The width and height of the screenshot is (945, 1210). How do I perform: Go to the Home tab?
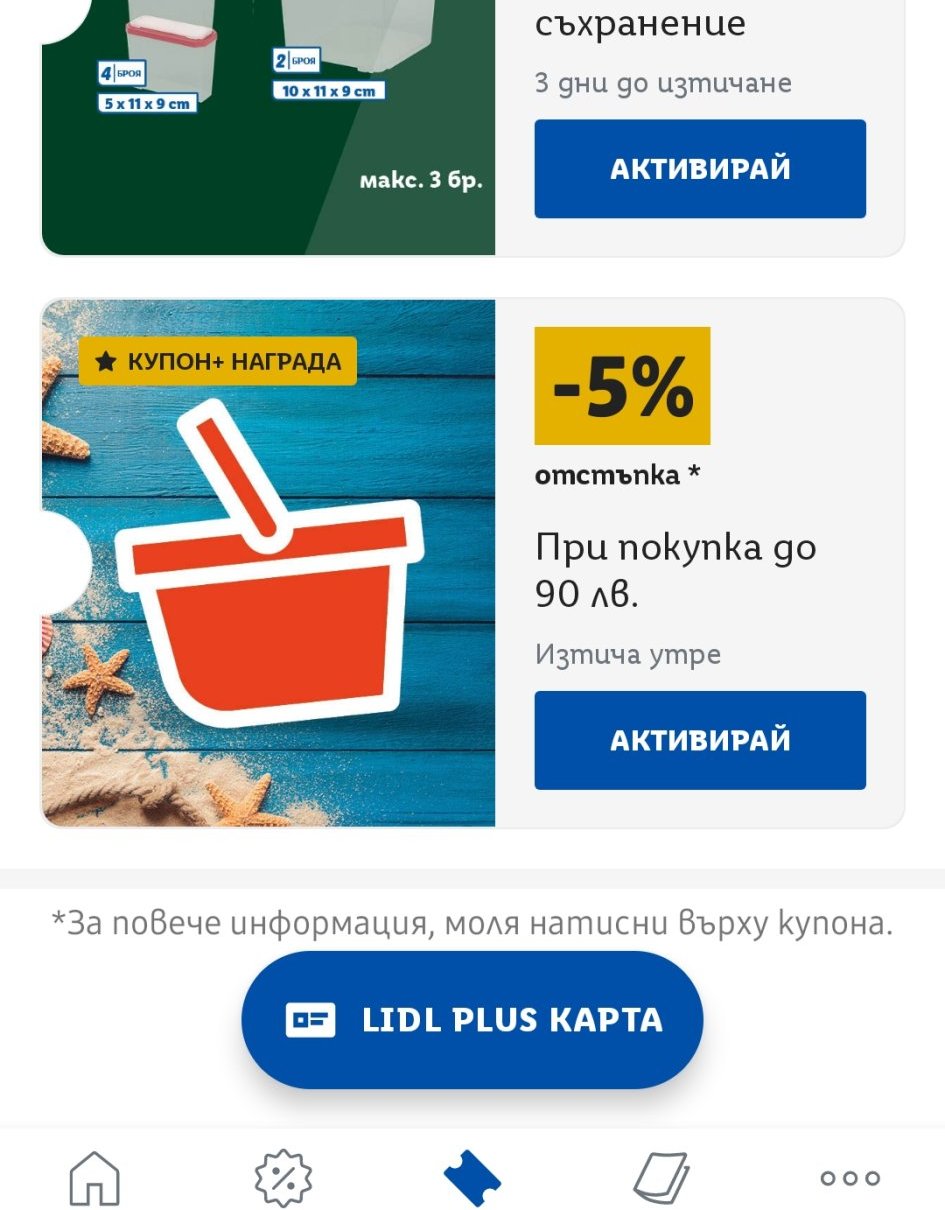pyautogui.click(x=94, y=1178)
